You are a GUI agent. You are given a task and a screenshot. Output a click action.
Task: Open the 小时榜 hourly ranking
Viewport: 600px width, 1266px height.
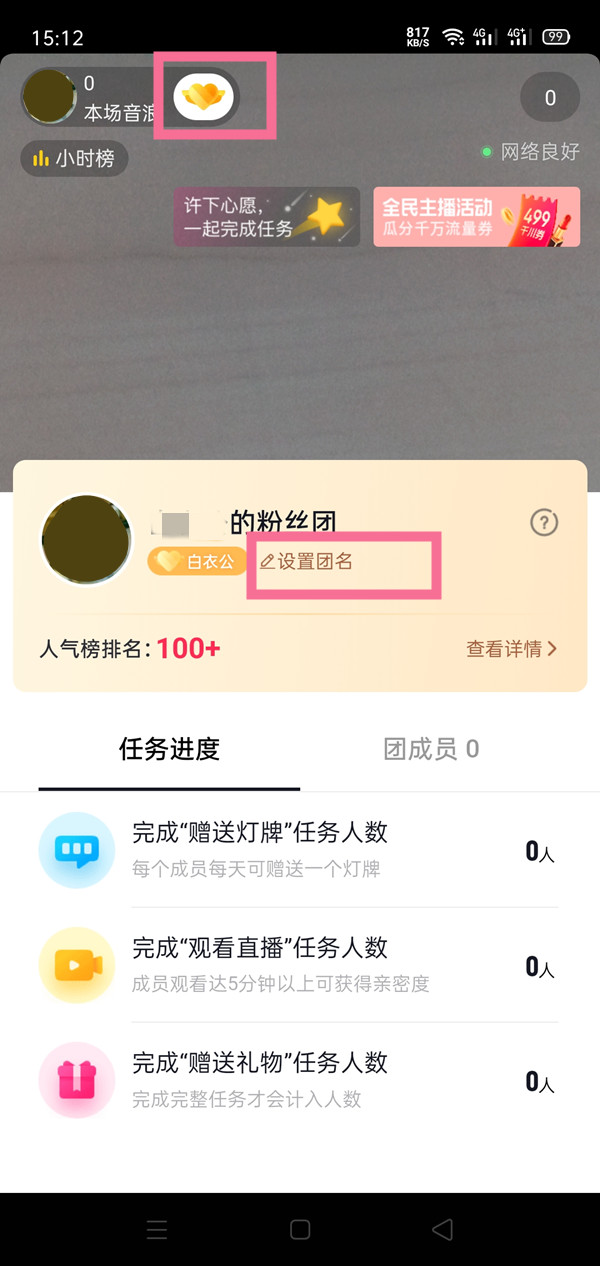pos(74,158)
